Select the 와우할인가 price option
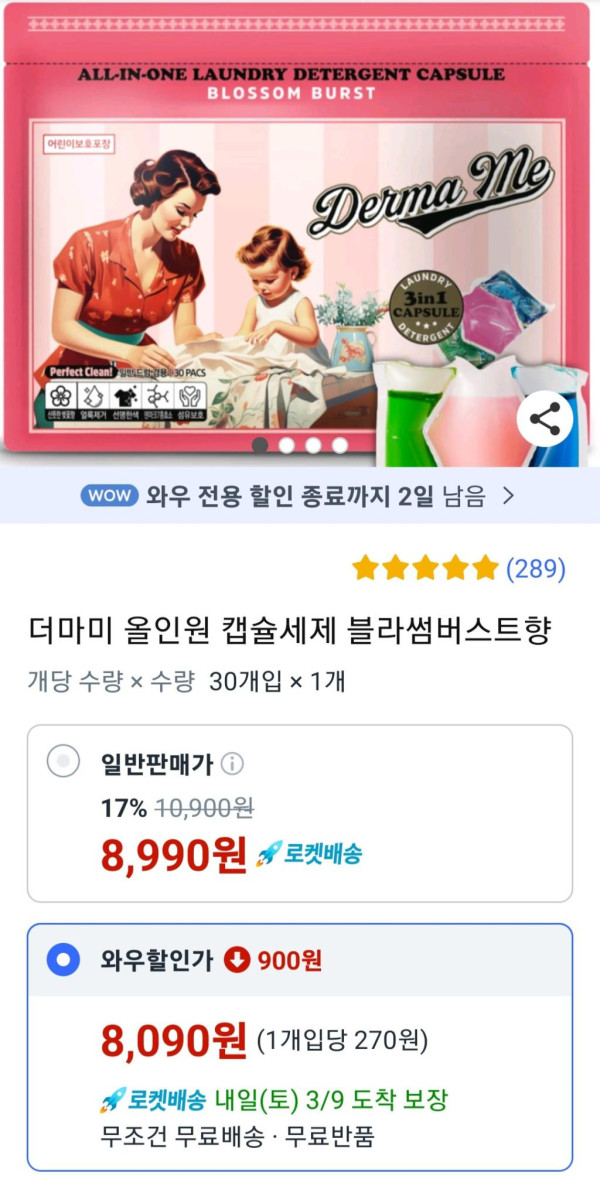 coord(64,961)
